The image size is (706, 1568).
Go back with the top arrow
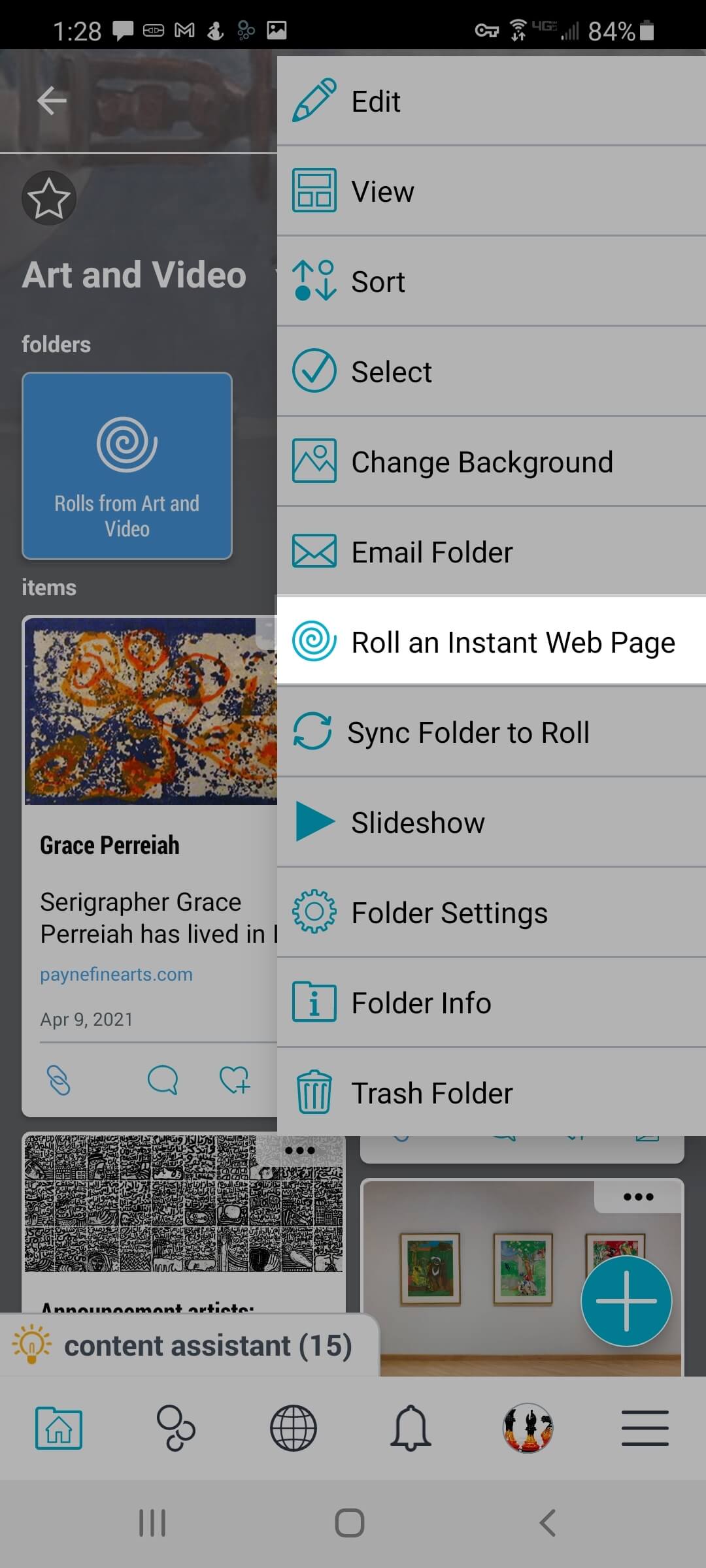52,101
